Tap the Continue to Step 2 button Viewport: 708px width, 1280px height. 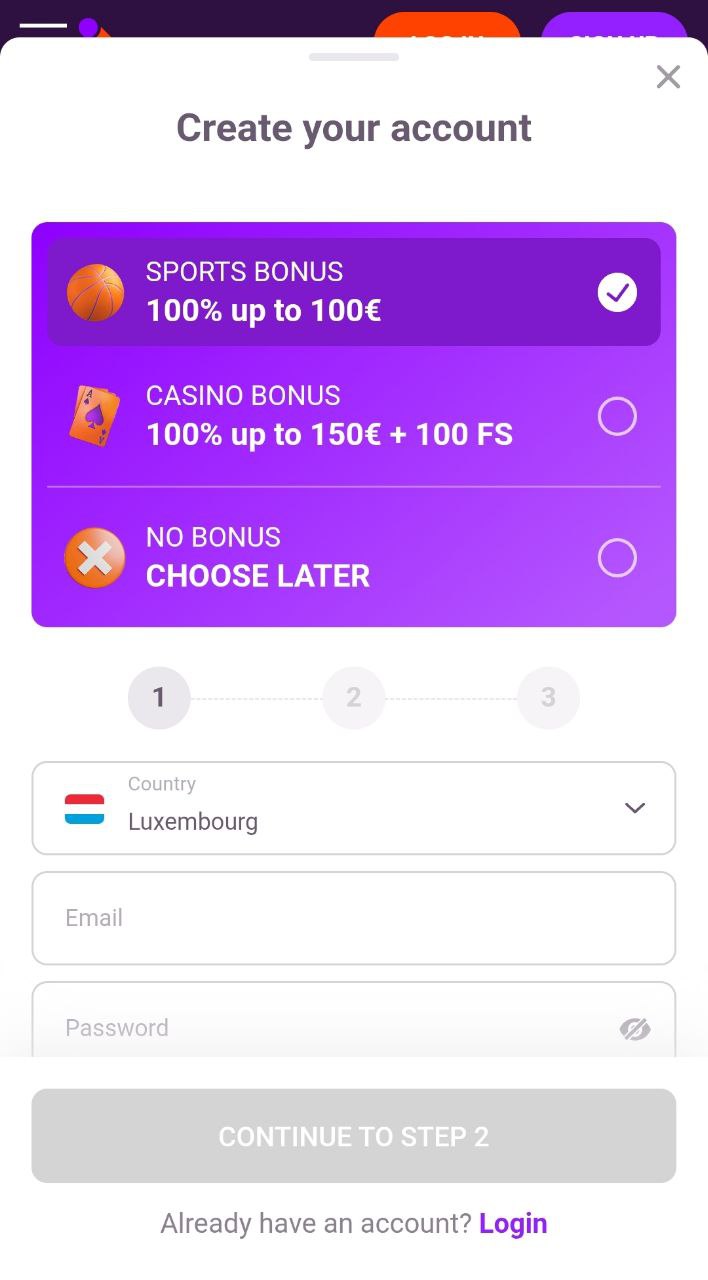pos(354,1136)
